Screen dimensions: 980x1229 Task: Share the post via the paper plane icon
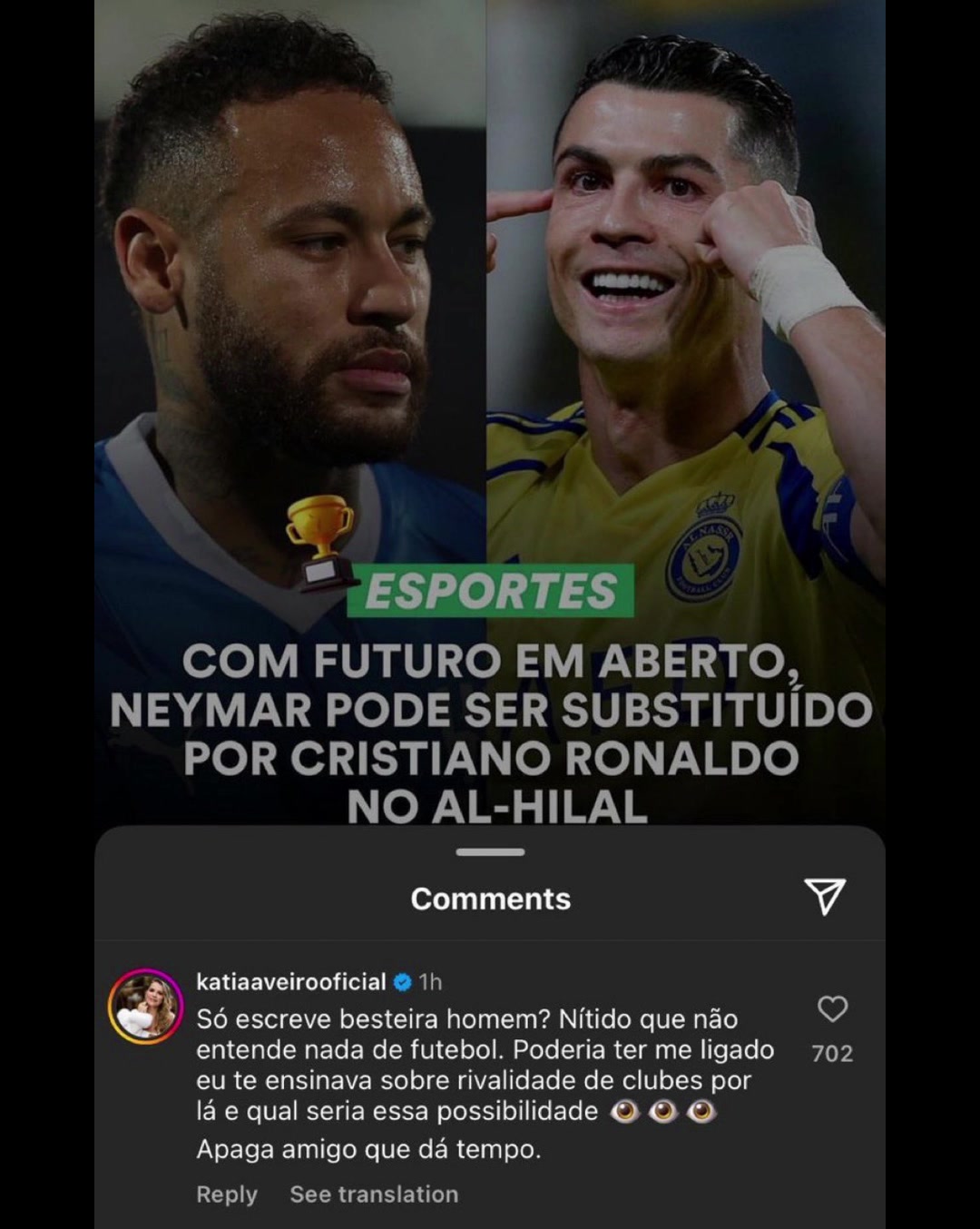coord(825,897)
